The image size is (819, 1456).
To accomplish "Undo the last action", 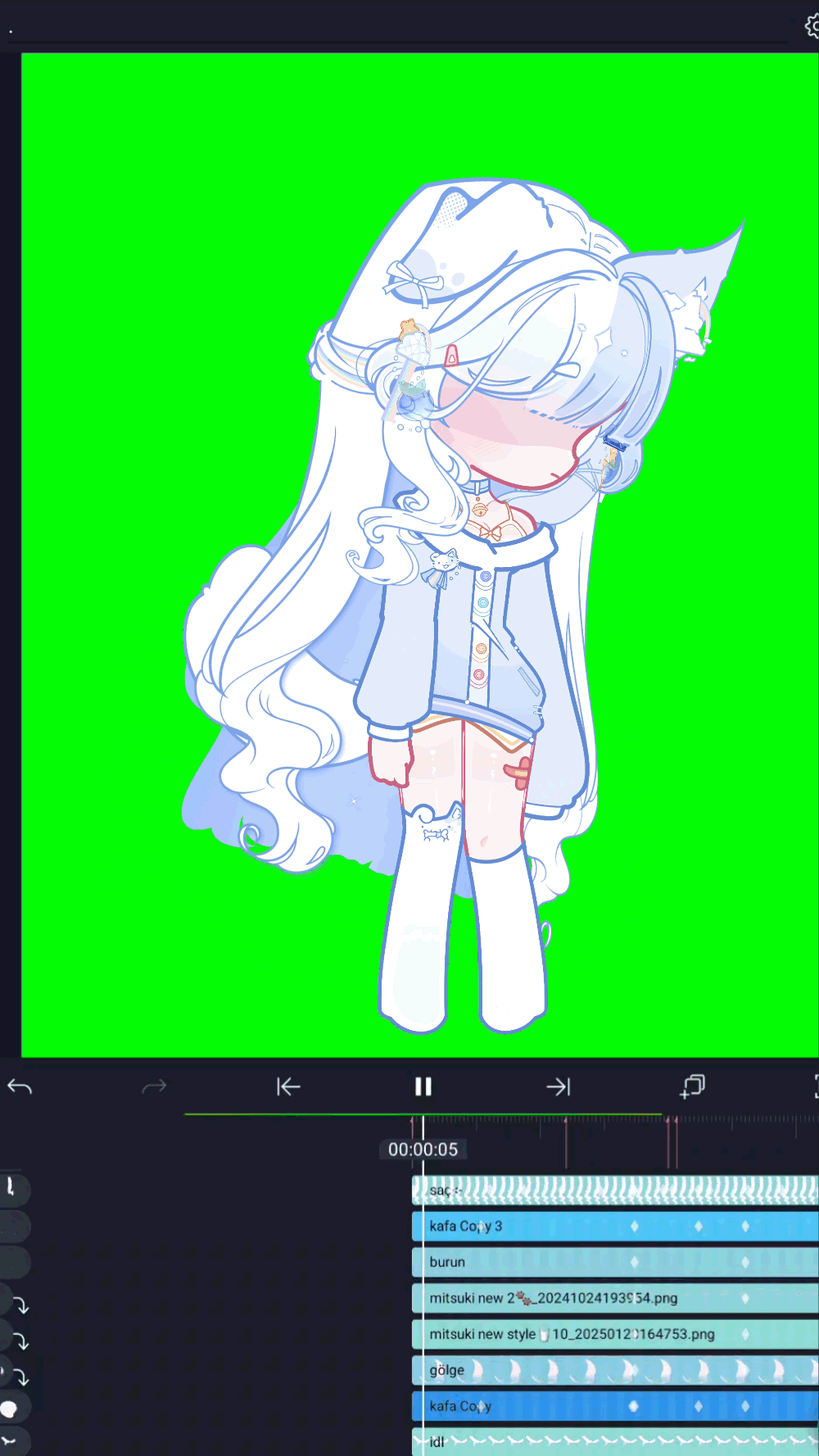I will coord(20,1086).
